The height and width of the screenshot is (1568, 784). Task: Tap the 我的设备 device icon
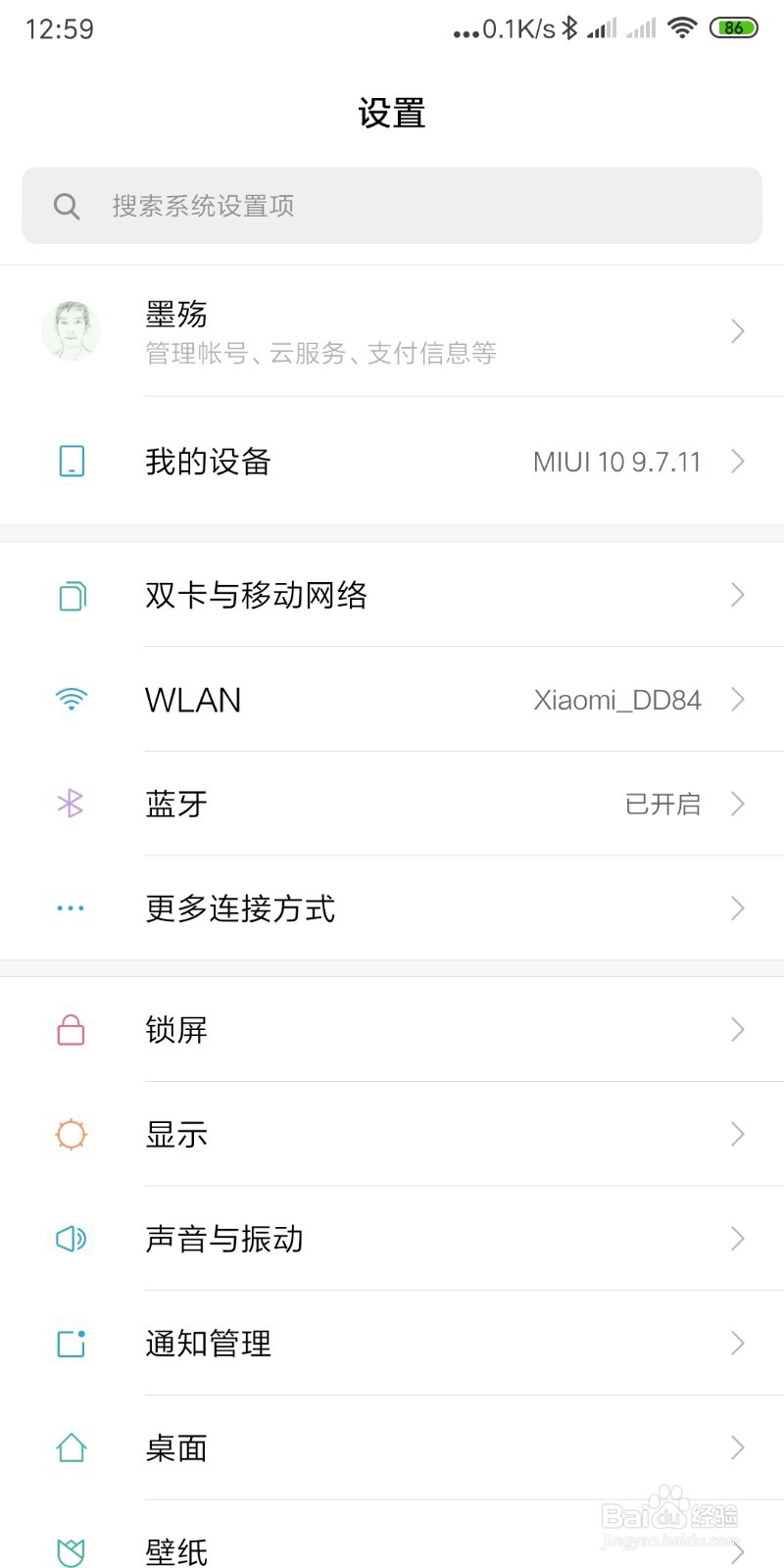pyautogui.click(x=70, y=461)
